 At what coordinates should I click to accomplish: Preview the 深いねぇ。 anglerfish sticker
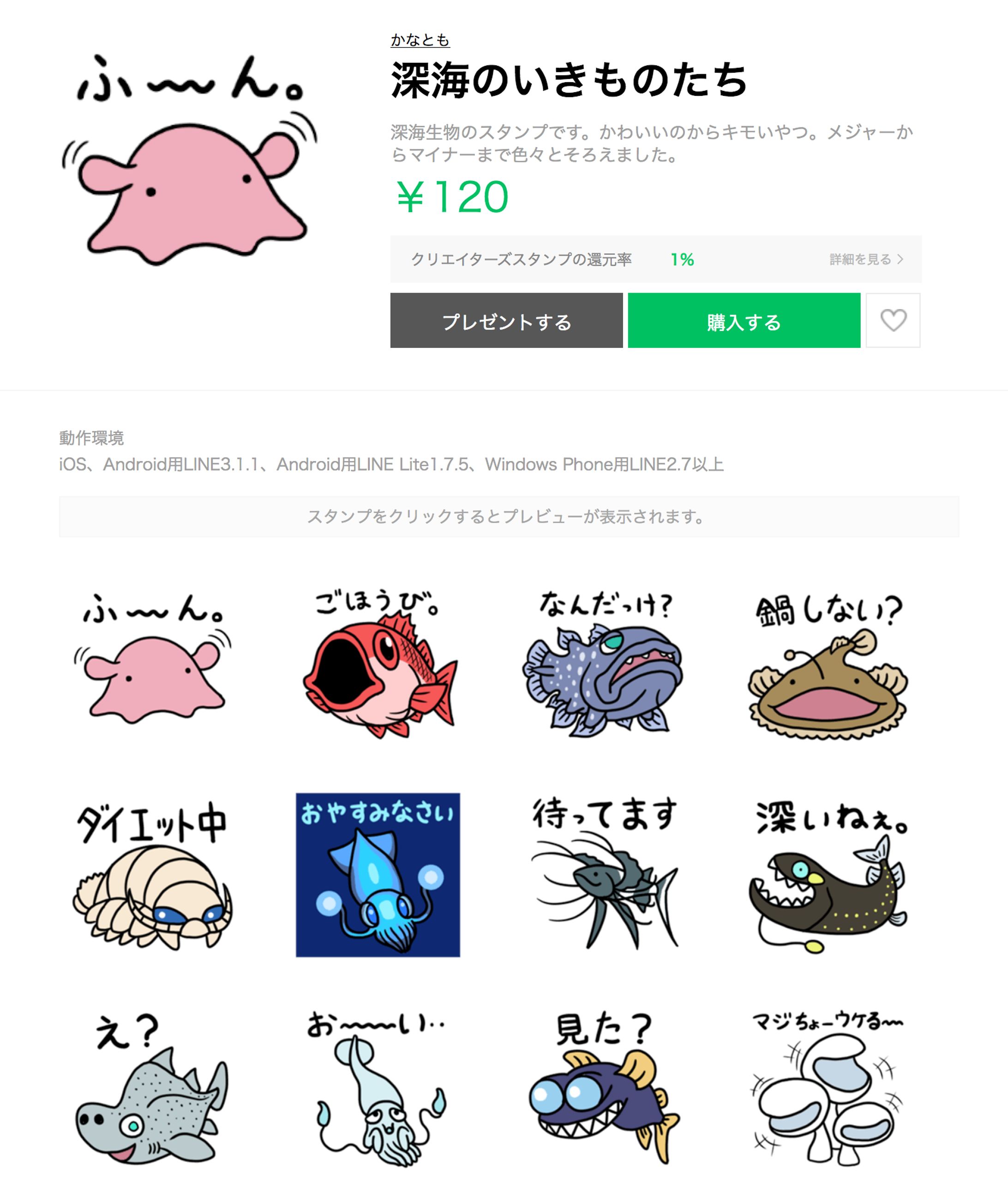[x=828, y=874]
